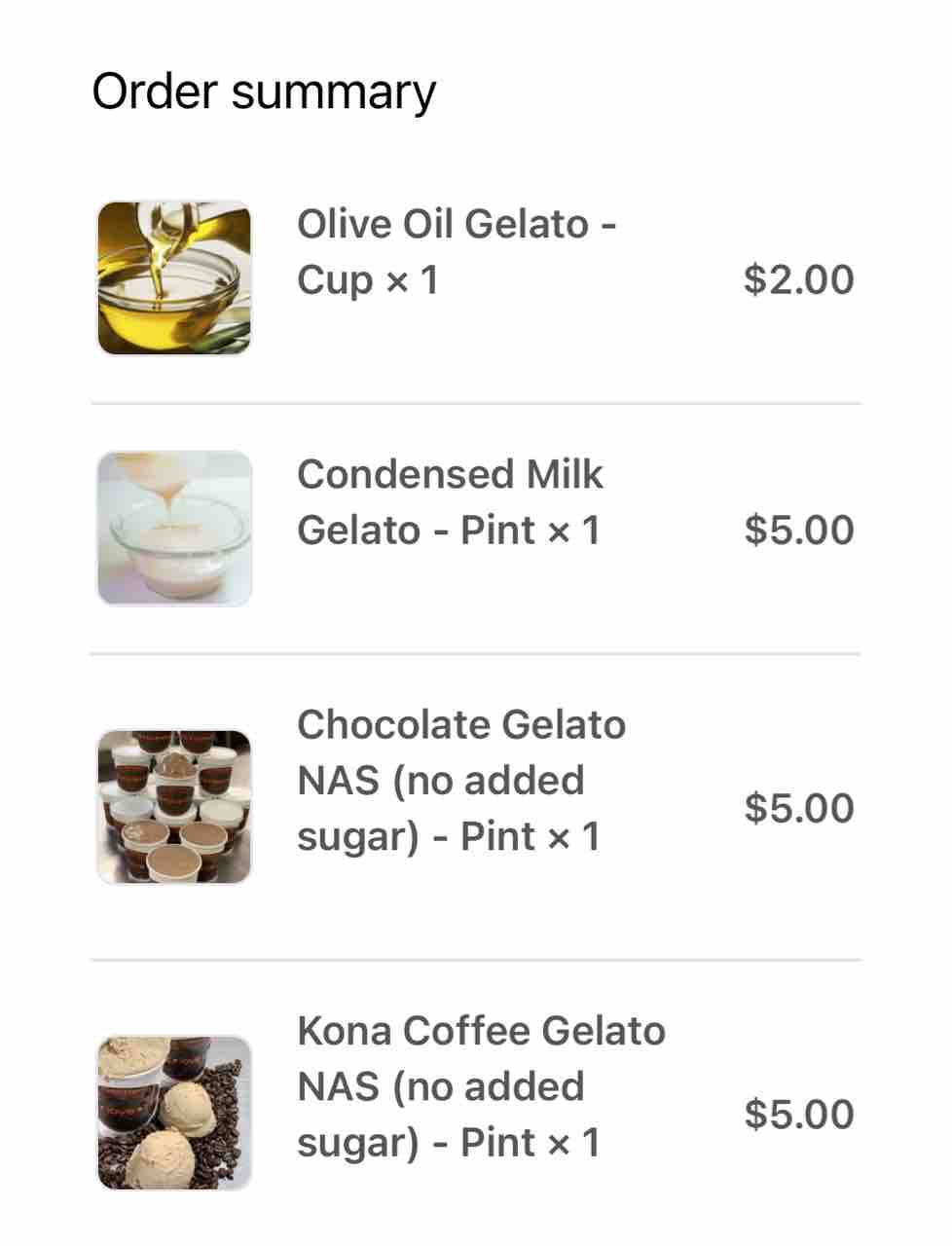View the Condensed Milk Gelato Pint item
The width and height of the screenshot is (952, 1246).
click(450, 502)
